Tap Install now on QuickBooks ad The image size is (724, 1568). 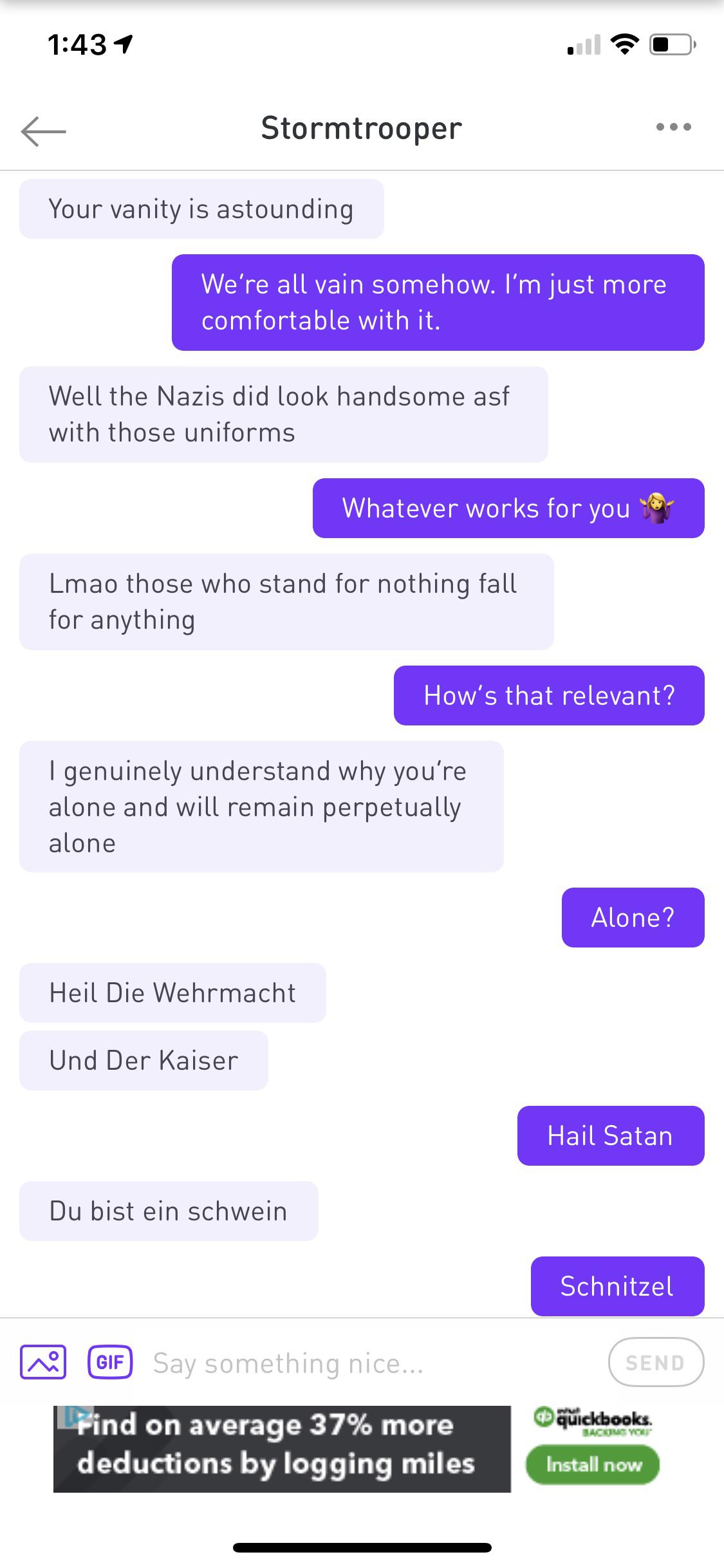coord(593,1465)
